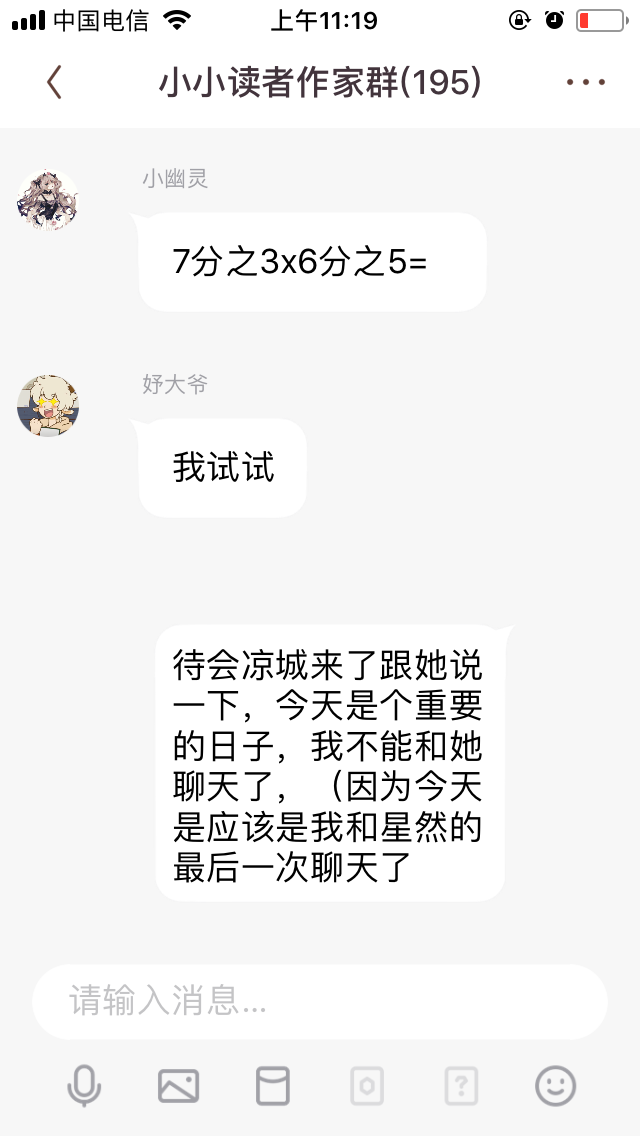Focus the 请输入消息 message field
640x1136 pixels.
coord(320,1001)
